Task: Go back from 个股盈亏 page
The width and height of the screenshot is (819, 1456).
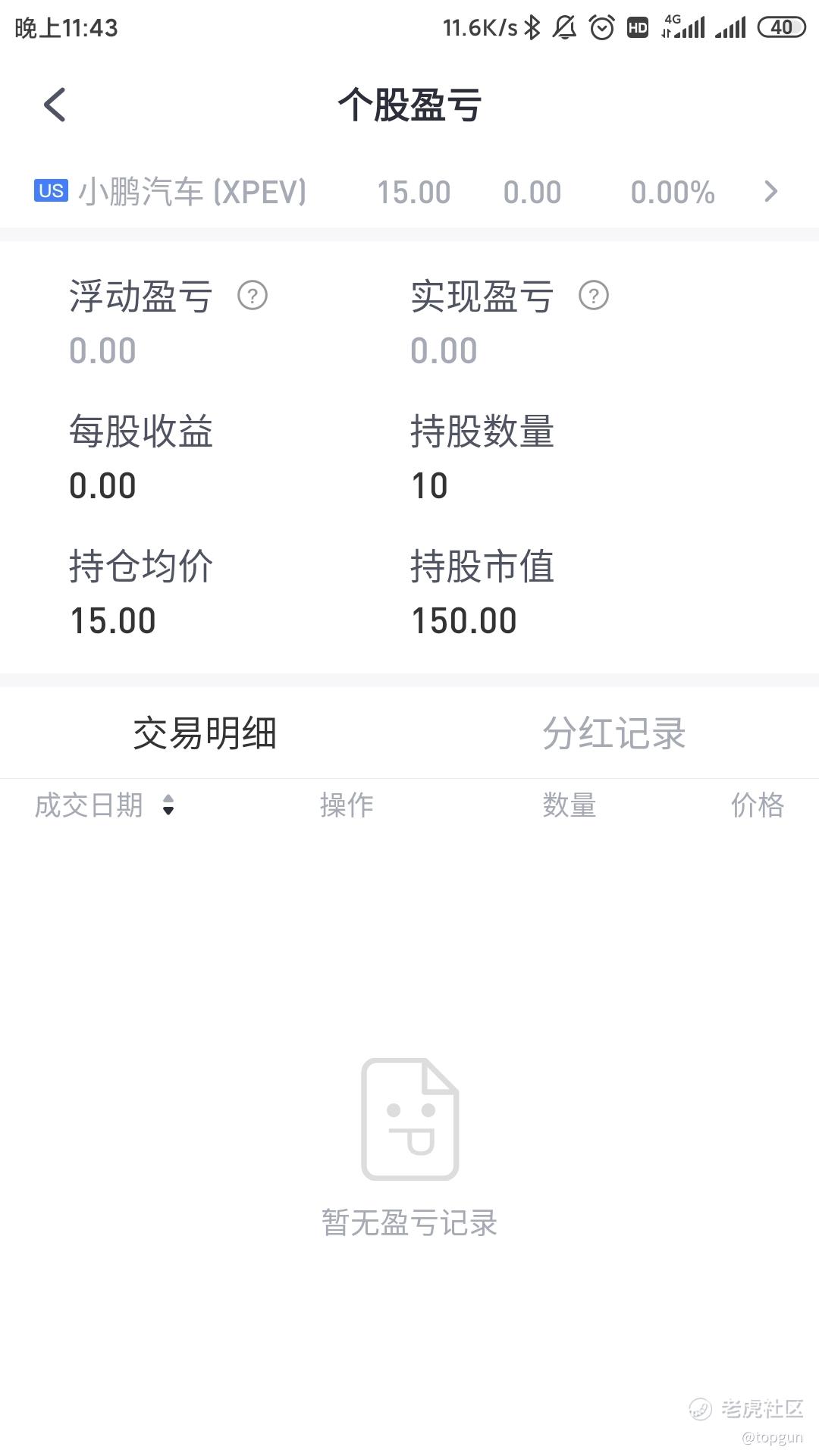Action: pyautogui.click(x=55, y=105)
